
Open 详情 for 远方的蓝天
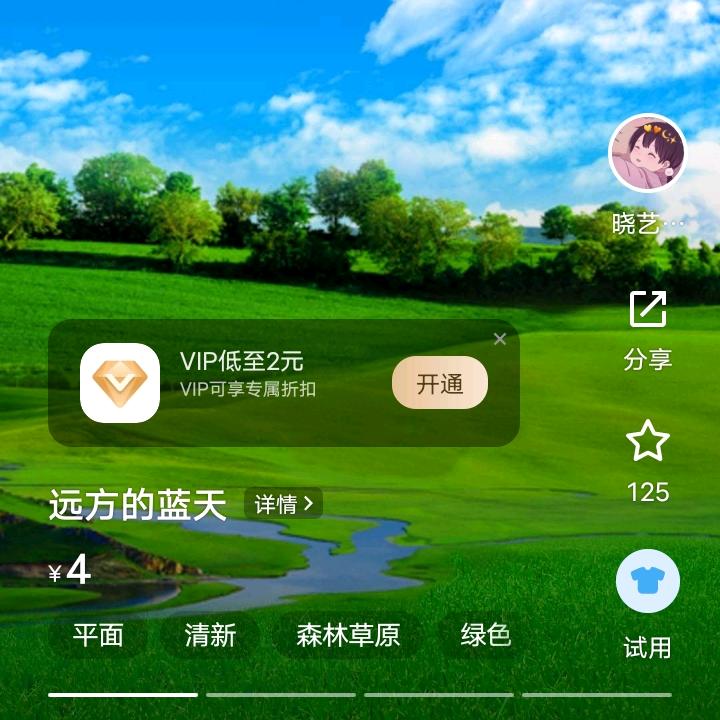(x=283, y=504)
